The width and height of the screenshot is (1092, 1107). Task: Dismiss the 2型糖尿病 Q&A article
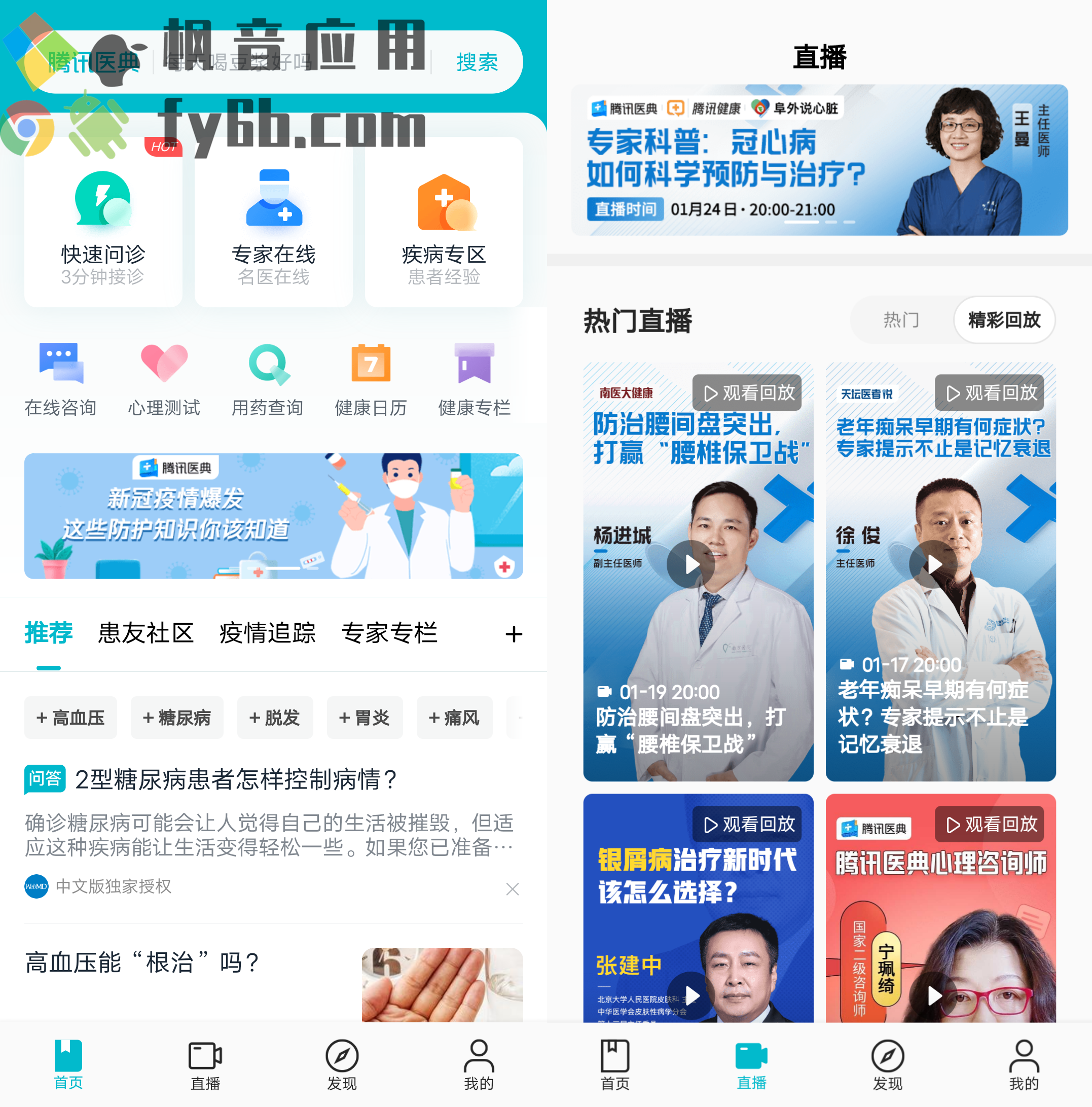(x=512, y=889)
